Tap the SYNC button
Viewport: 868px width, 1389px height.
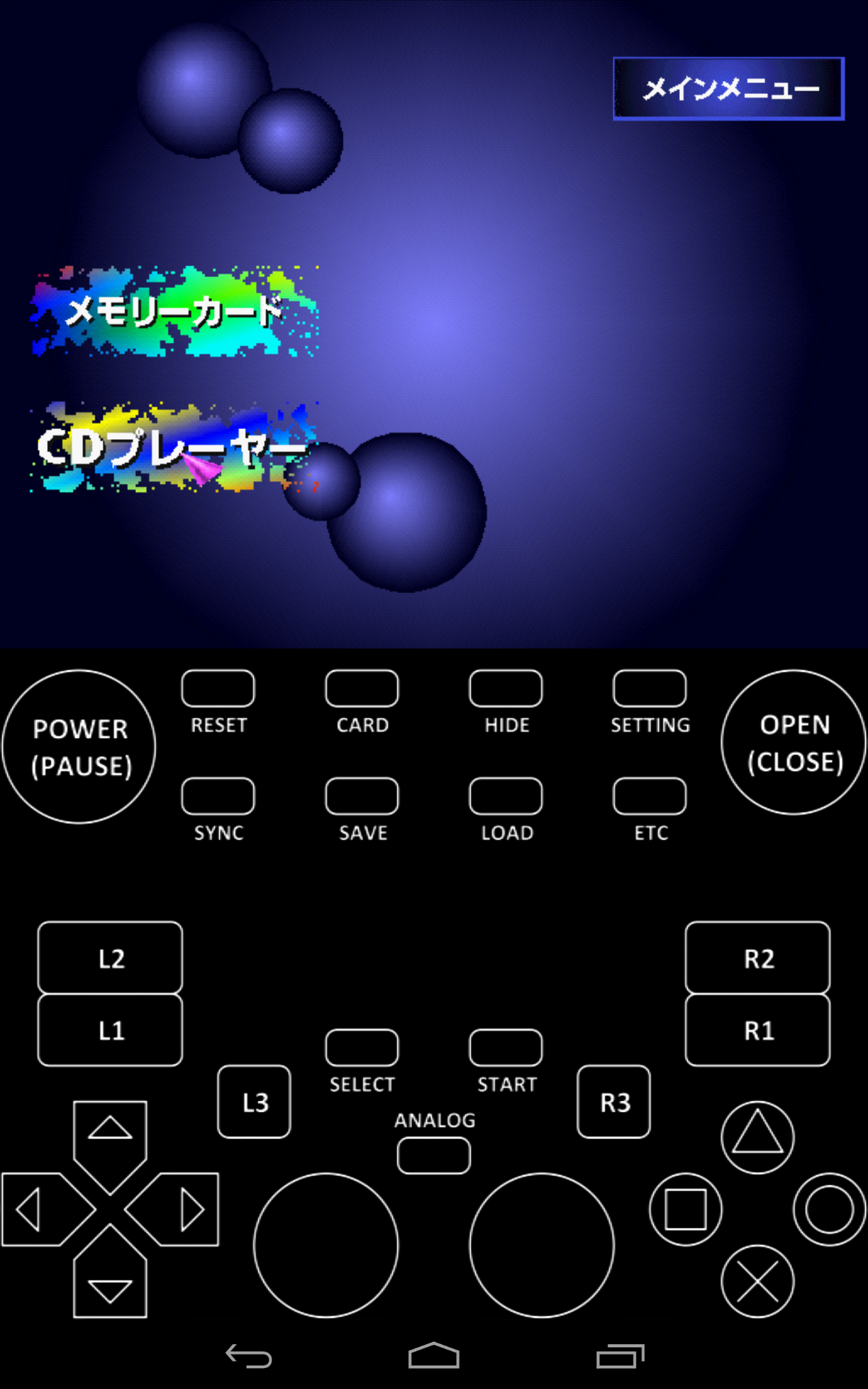(x=218, y=797)
